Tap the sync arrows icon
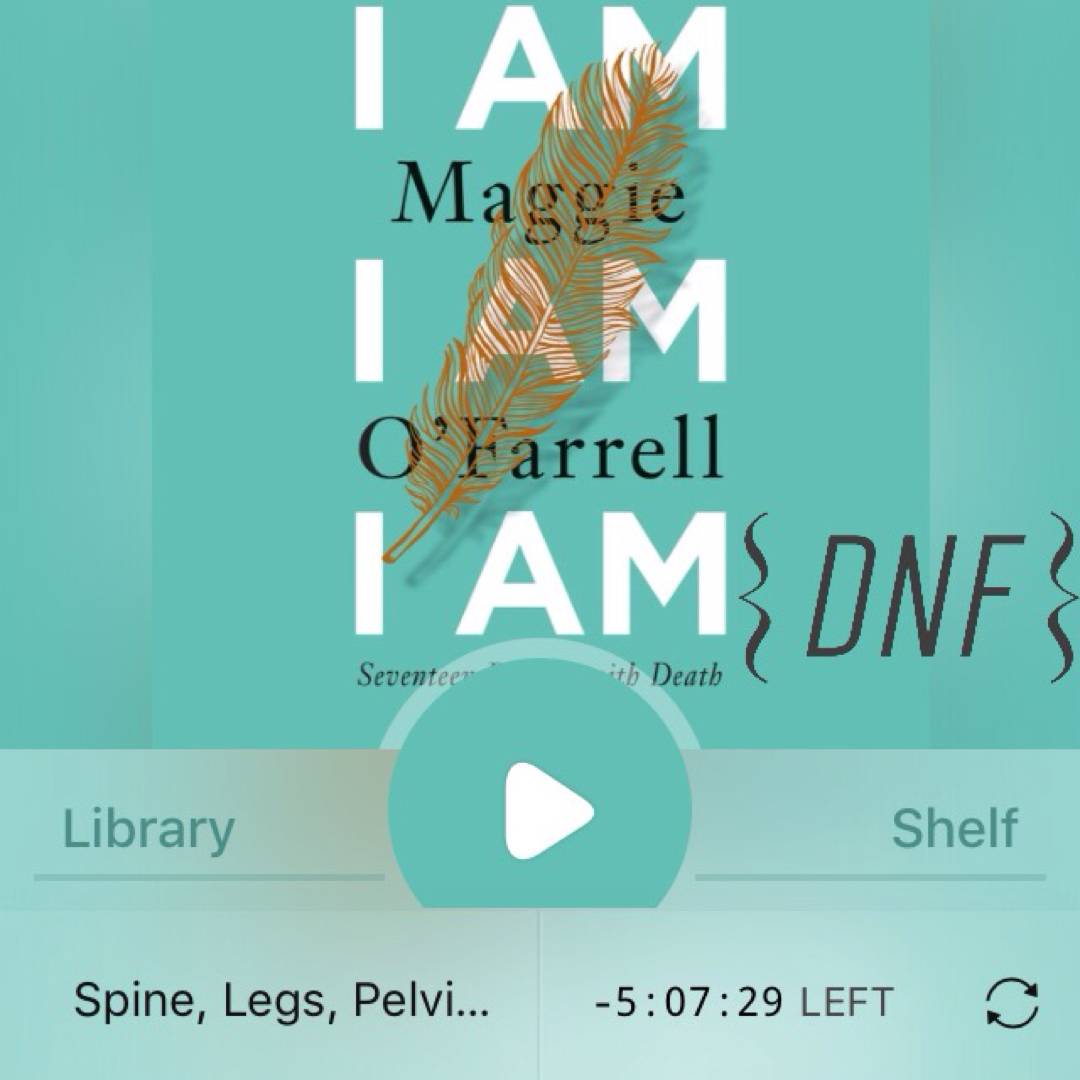 pos(1012,1002)
